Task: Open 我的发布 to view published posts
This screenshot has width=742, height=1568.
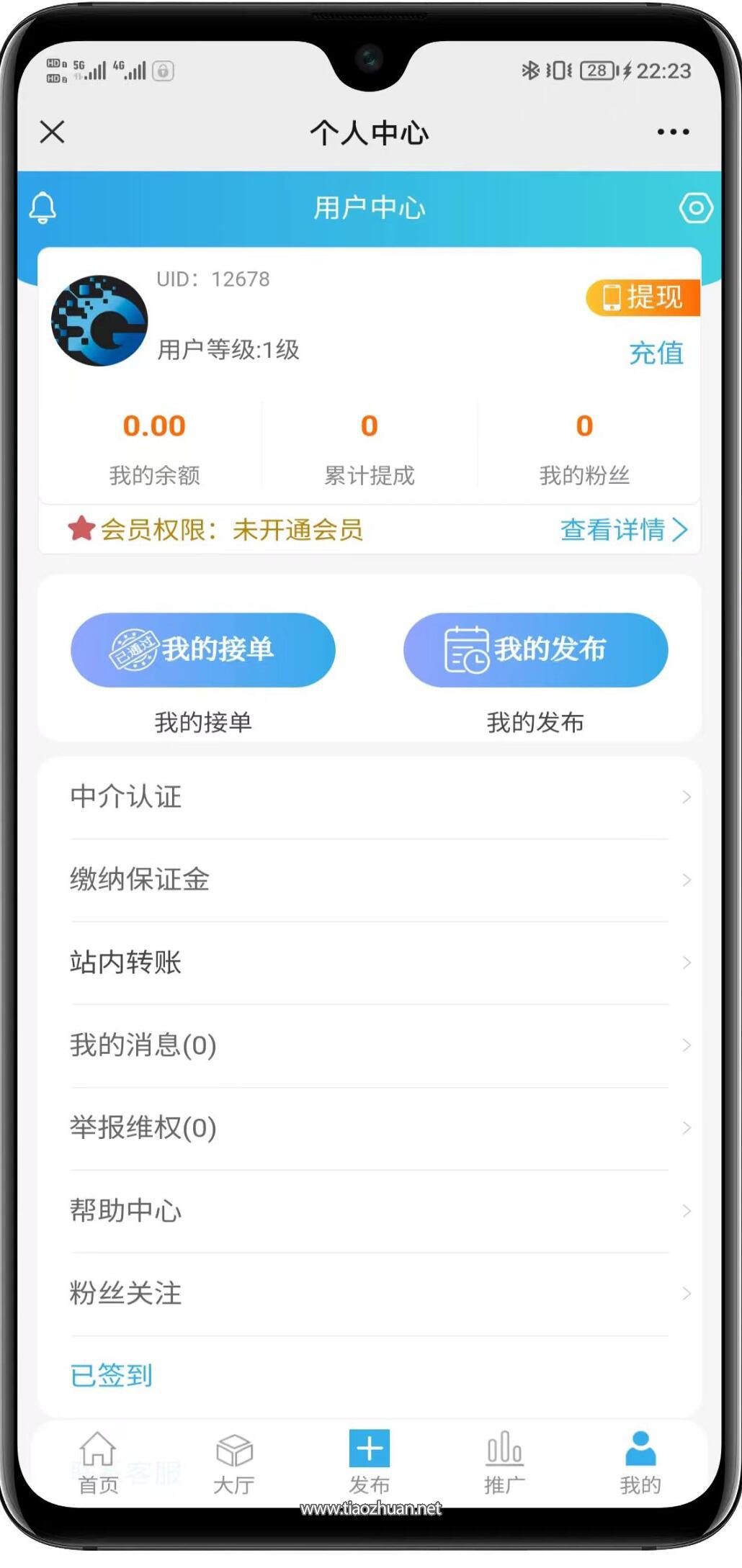Action: tap(535, 649)
